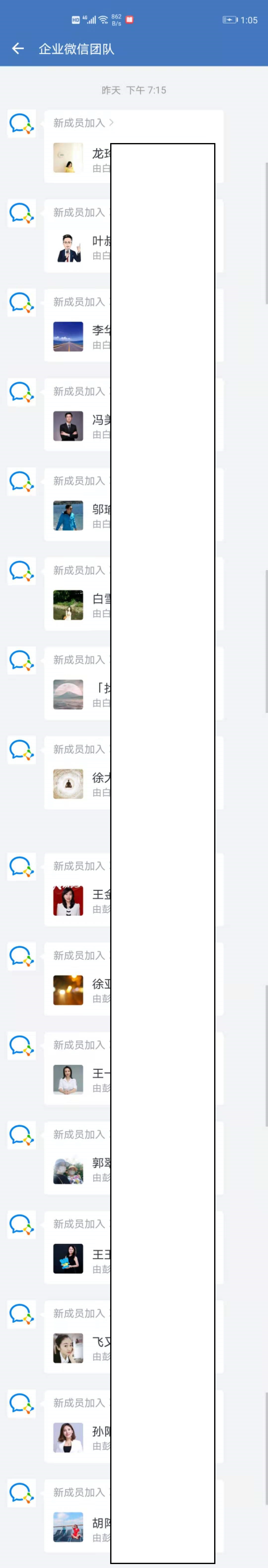Go back using the top-left arrow

18,49
